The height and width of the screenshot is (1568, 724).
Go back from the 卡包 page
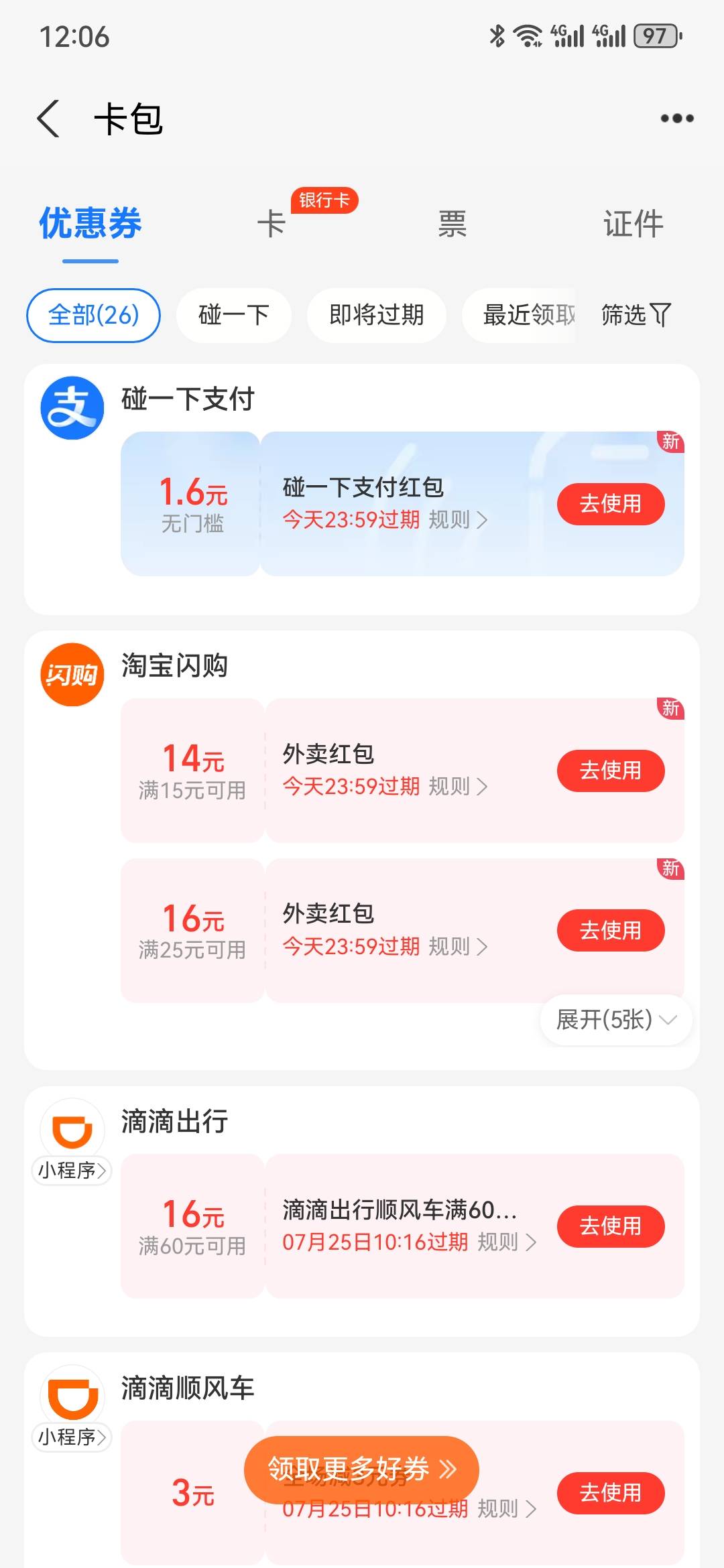click(48, 119)
